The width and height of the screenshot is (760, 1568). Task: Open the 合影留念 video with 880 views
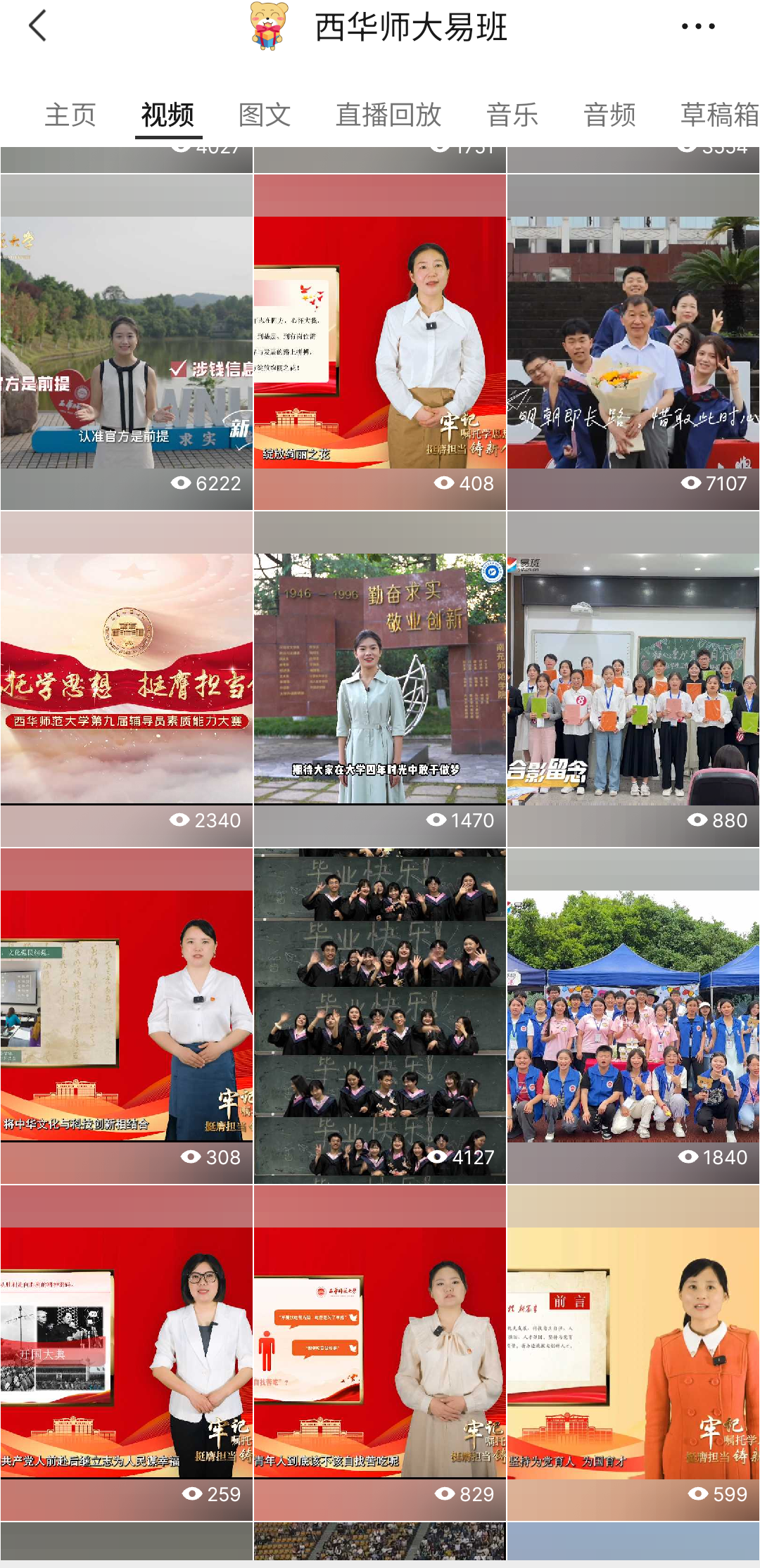click(633, 679)
